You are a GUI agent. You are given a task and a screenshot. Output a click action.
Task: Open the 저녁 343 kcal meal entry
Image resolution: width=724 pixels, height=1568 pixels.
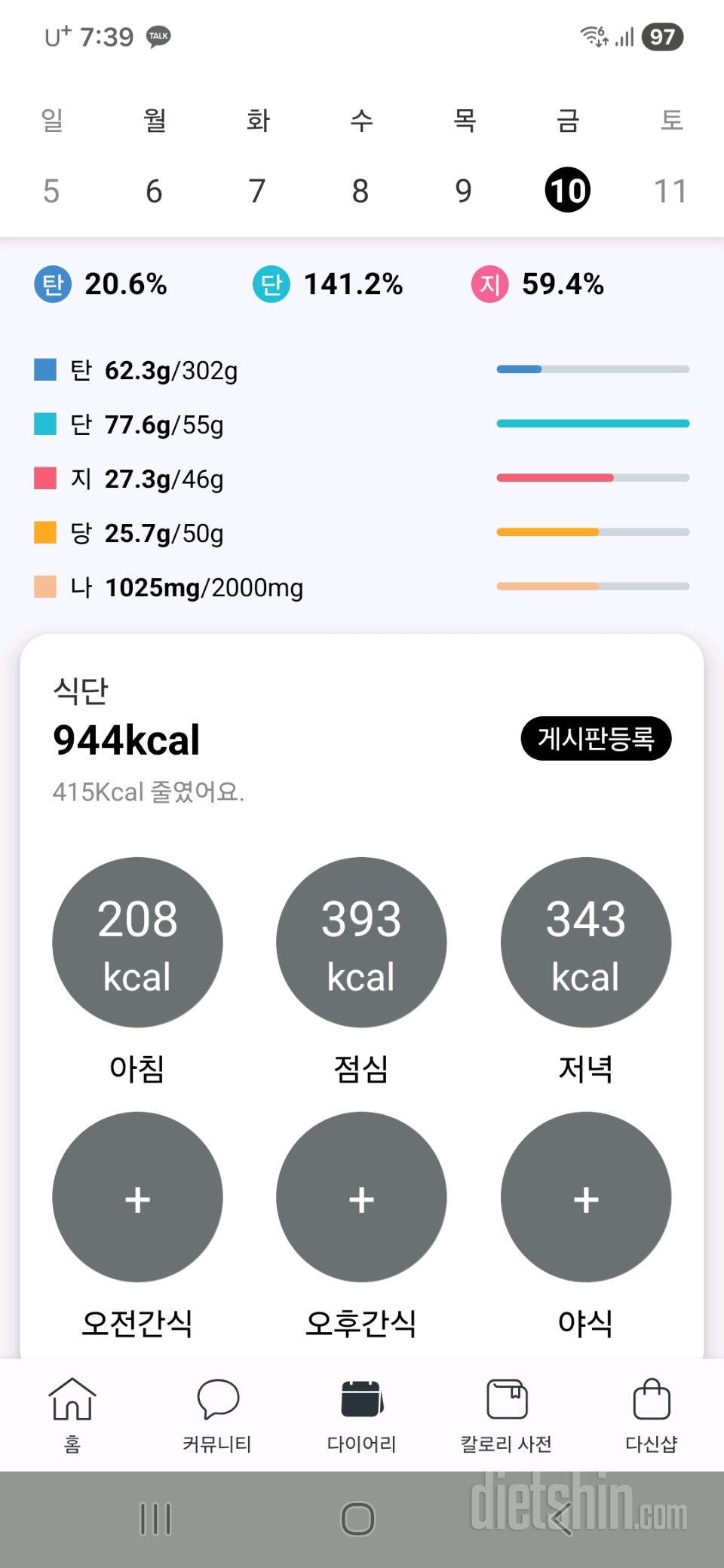585,942
